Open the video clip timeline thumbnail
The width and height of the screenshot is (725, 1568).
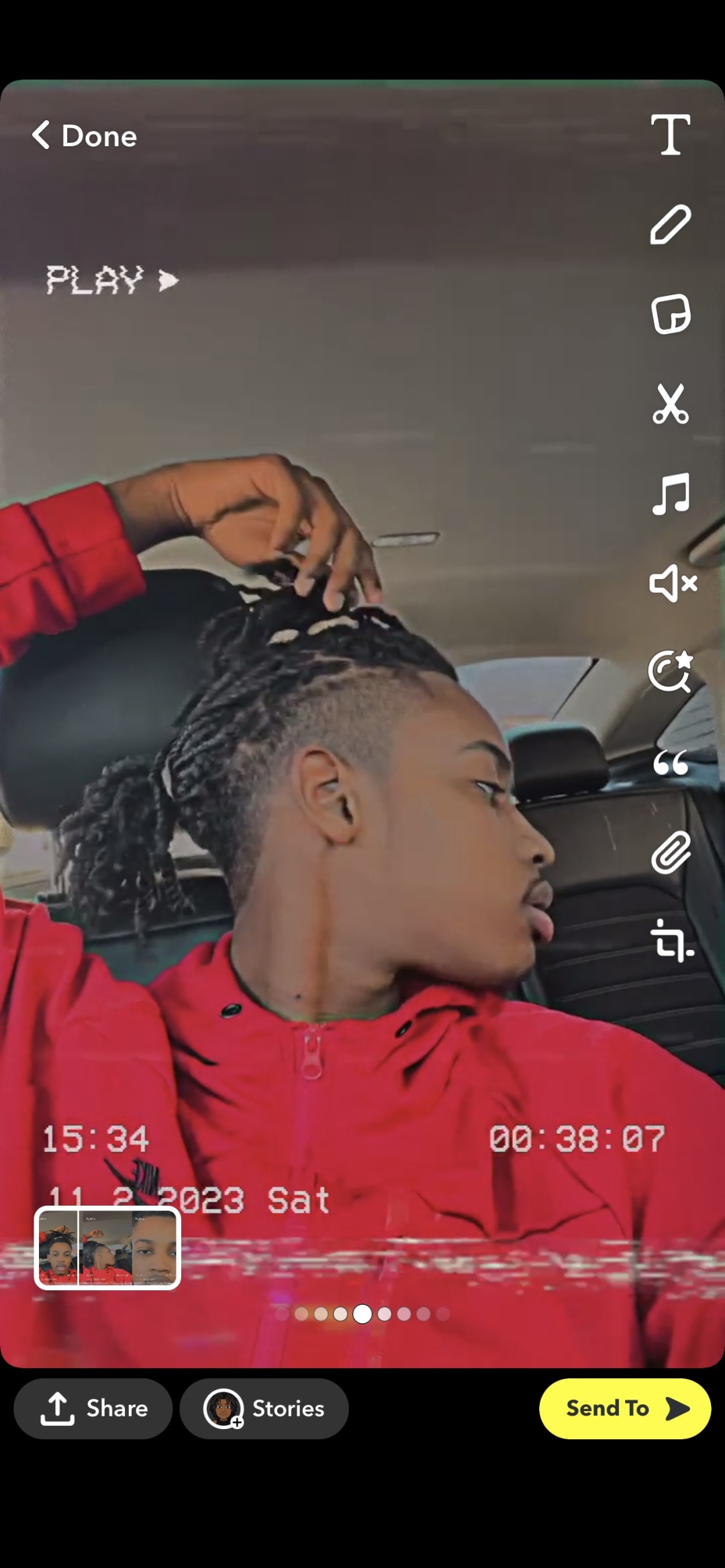click(107, 1248)
